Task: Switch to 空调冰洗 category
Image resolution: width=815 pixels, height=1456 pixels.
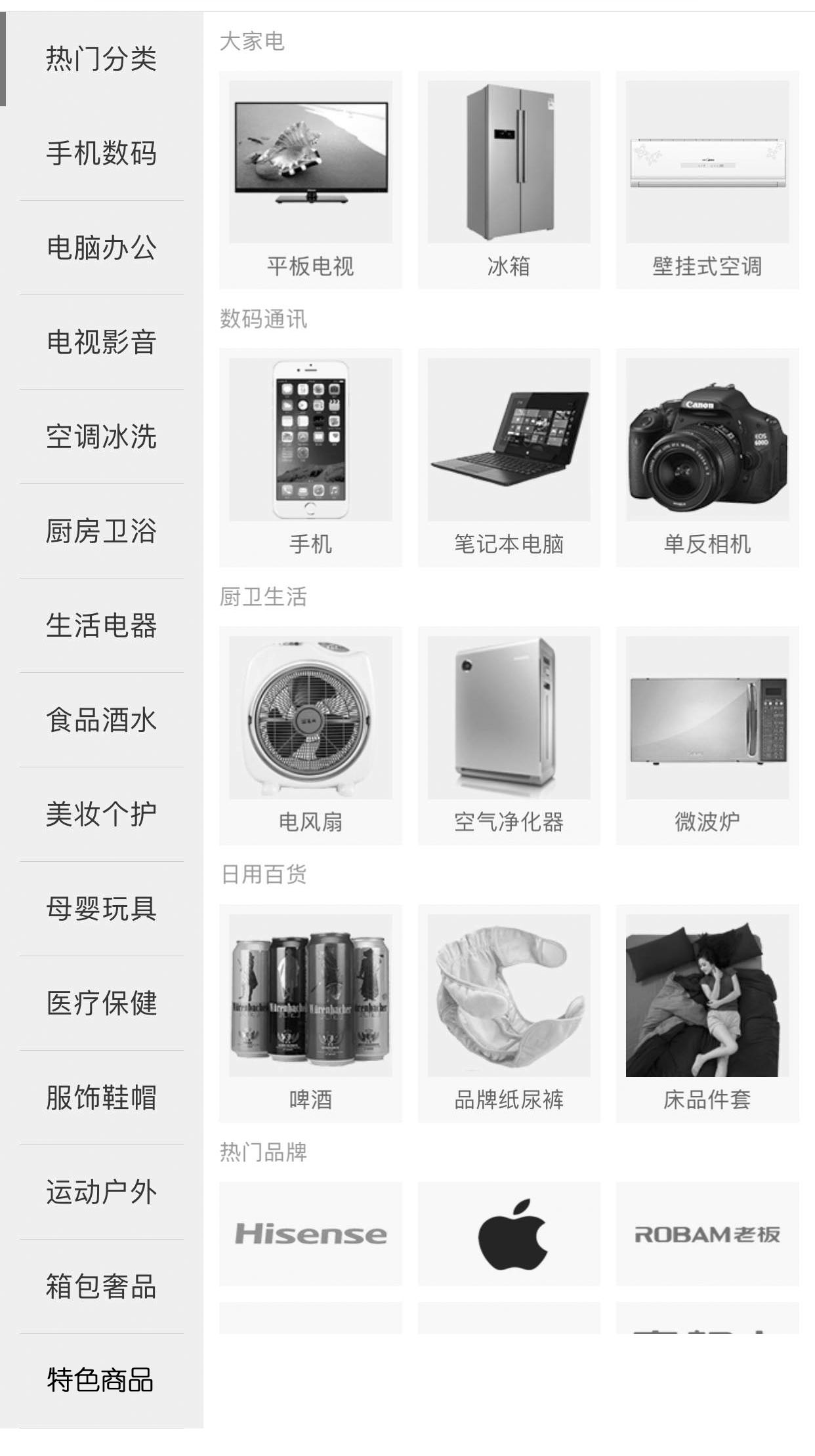Action: pyautogui.click(x=101, y=437)
